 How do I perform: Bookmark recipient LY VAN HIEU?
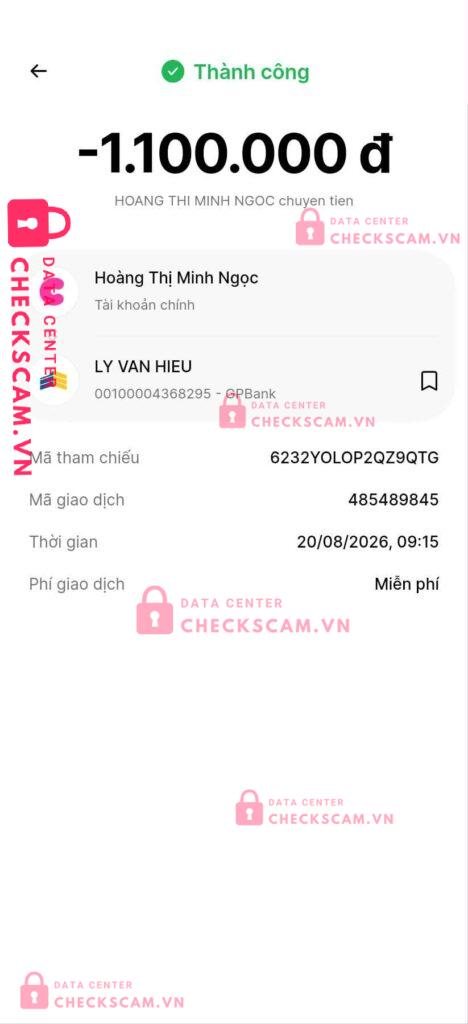429,381
